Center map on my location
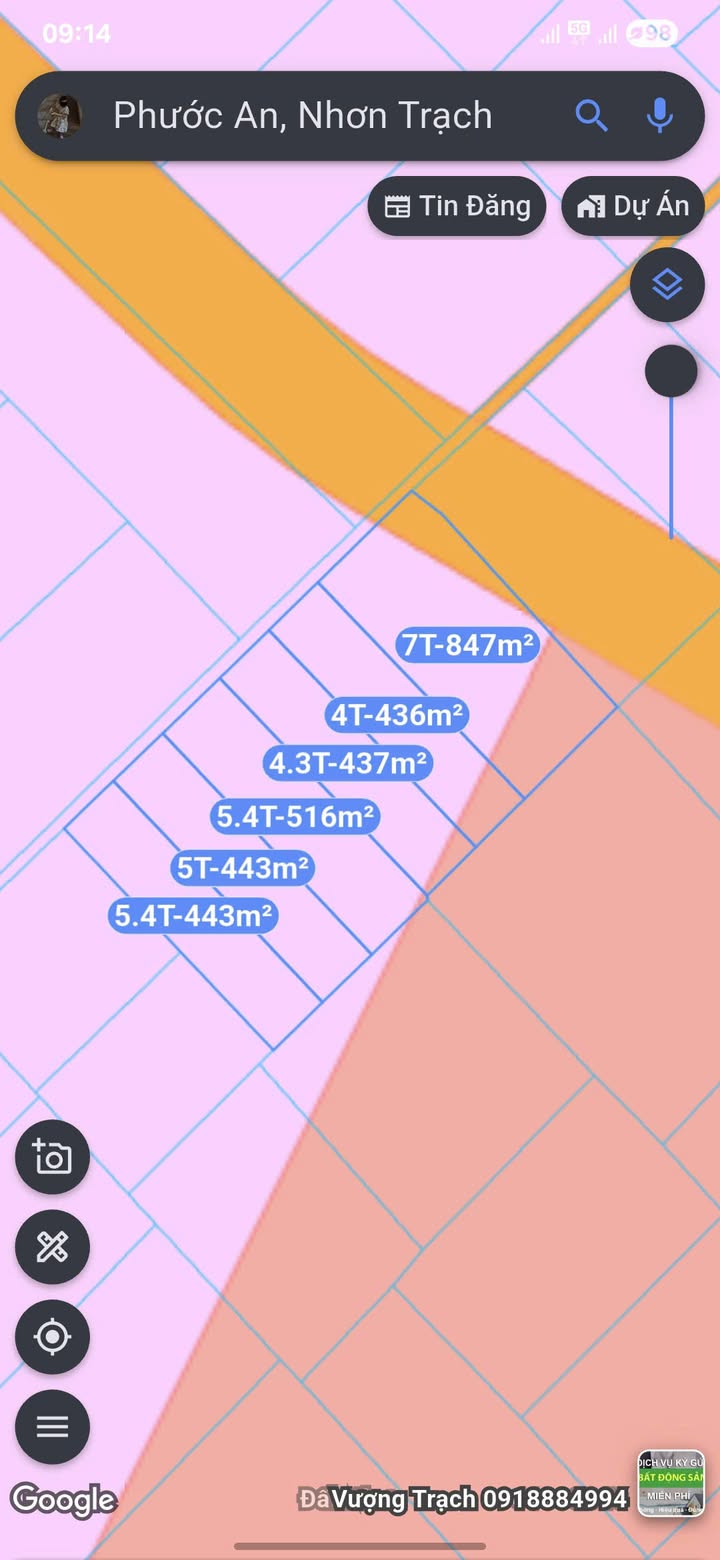Viewport: 720px width, 1560px height. tap(52, 1337)
